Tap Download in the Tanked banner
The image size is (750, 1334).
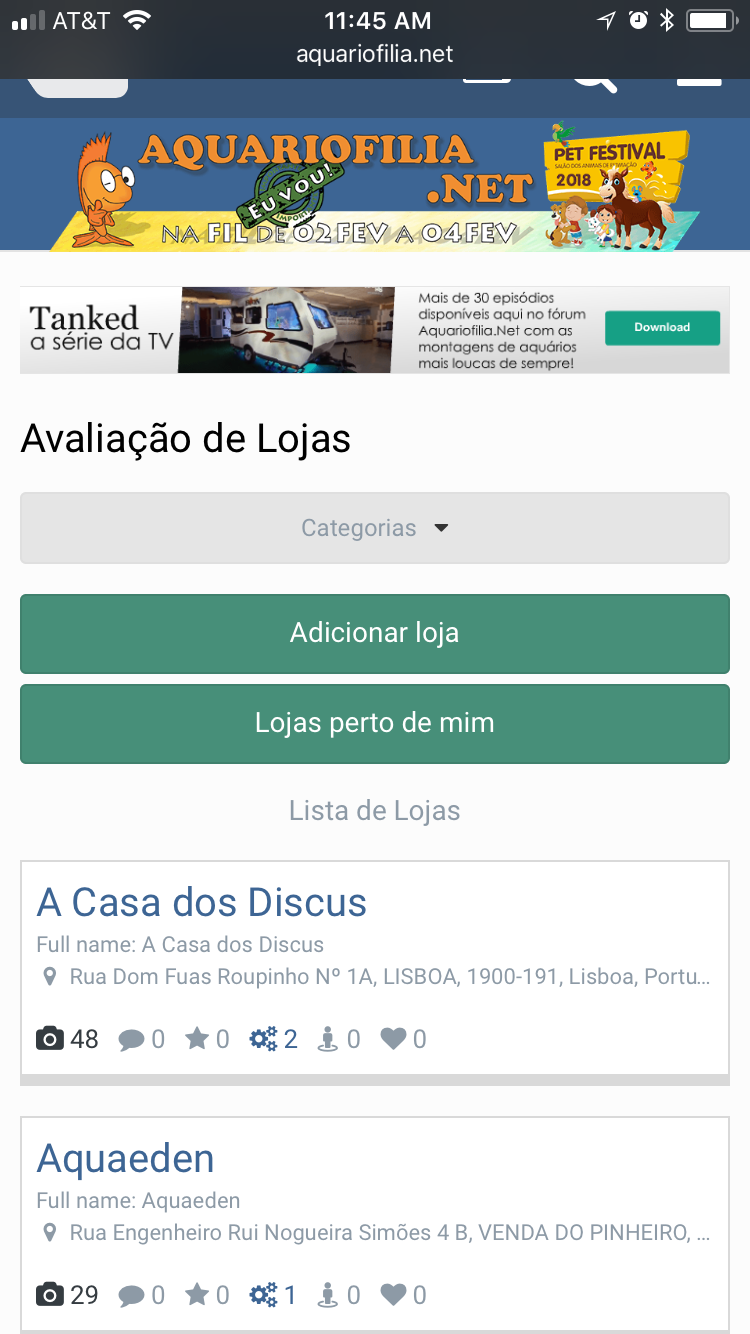[x=662, y=328]
